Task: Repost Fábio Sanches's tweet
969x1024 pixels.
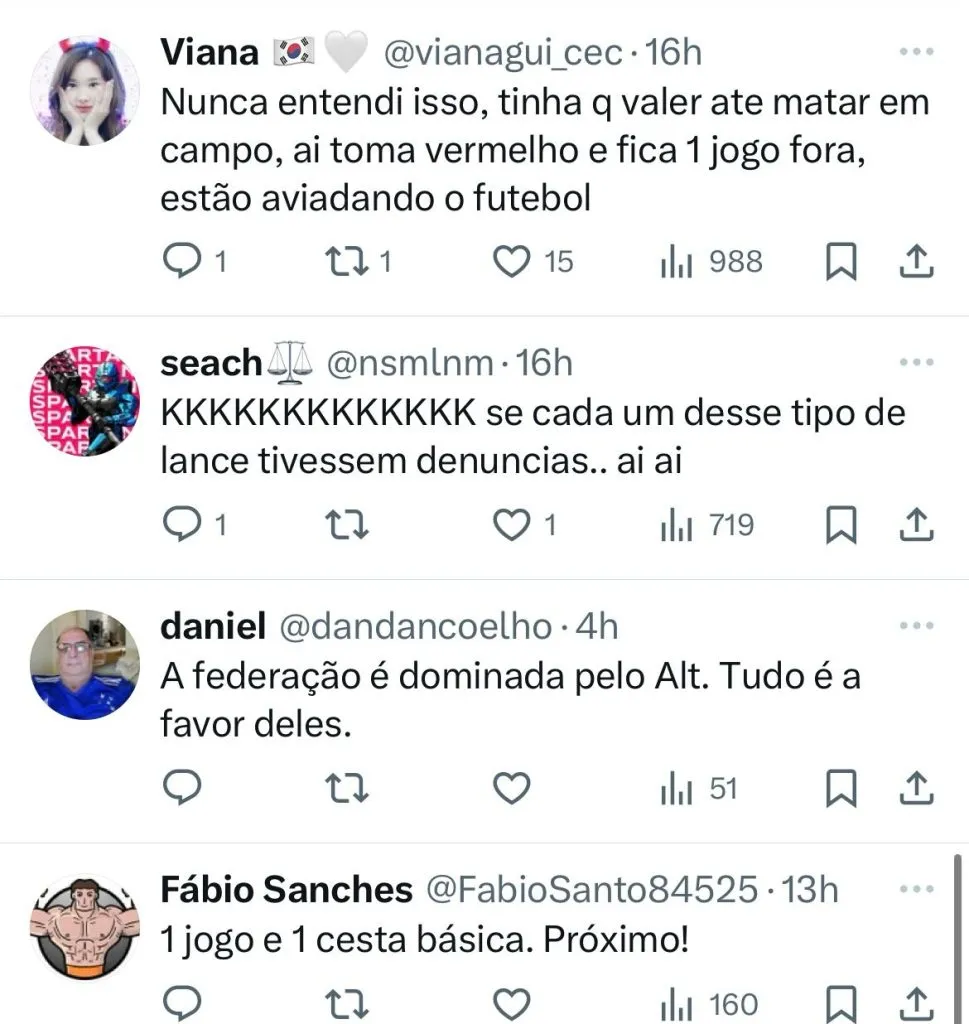Action: click(x=345, y=1004)
